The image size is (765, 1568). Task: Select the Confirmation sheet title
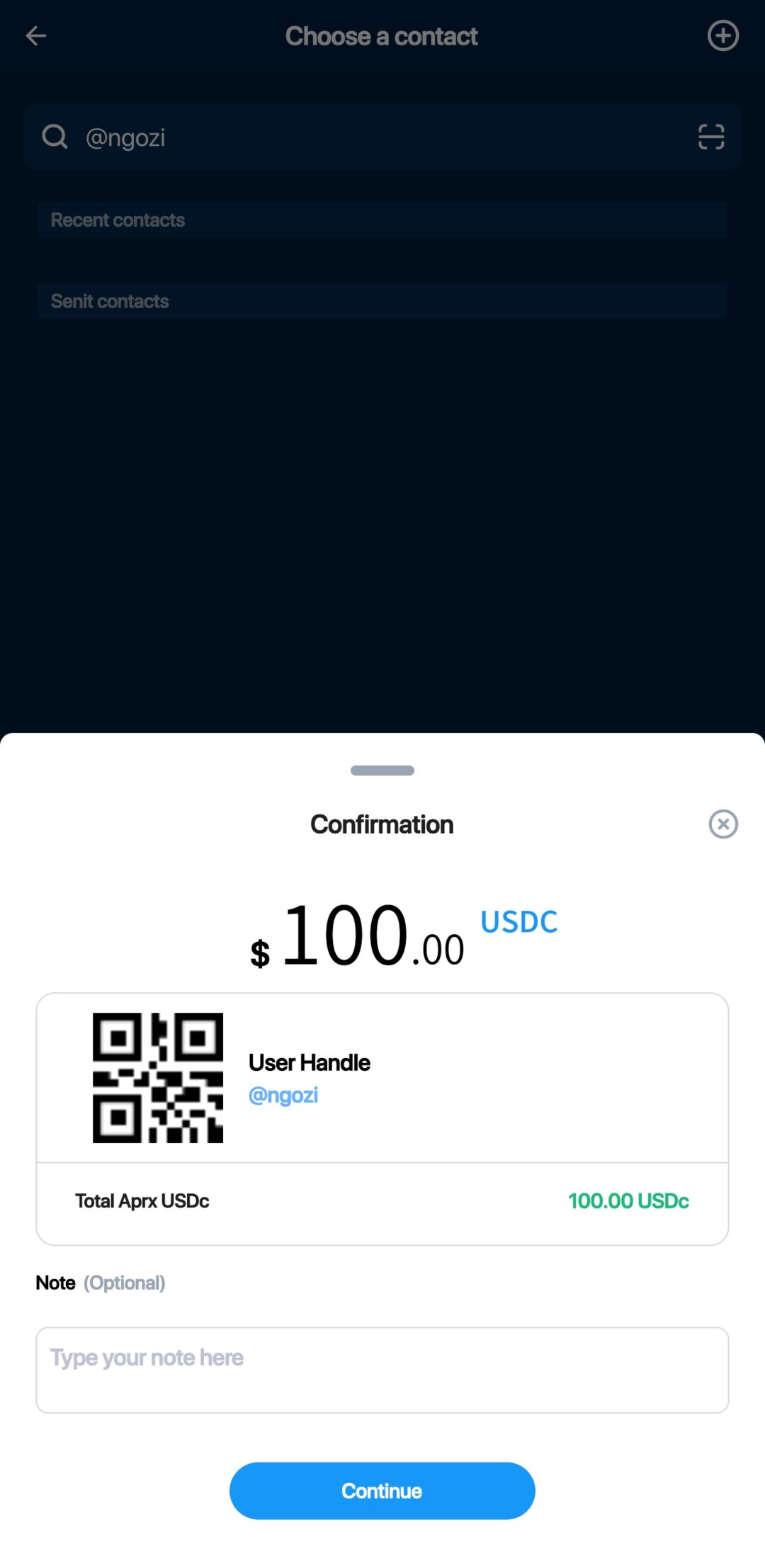pyautogui.click(x=381, y=824)
